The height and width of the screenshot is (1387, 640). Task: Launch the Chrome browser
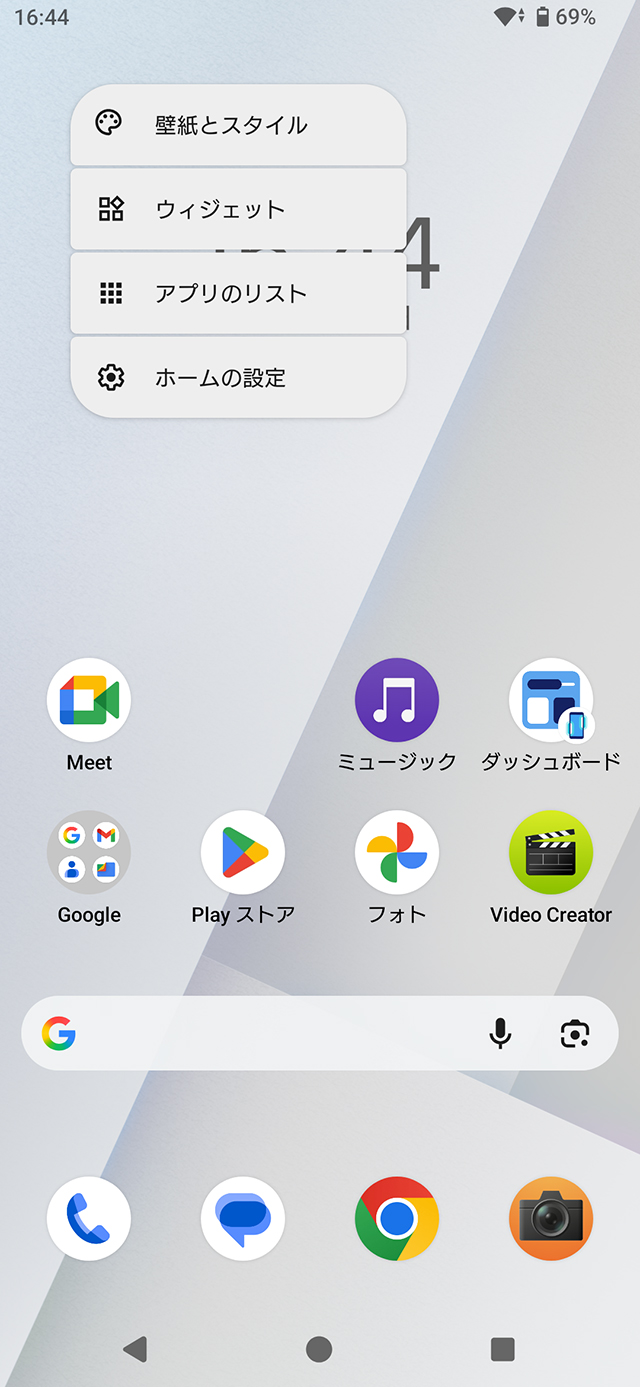point(397,1218)
